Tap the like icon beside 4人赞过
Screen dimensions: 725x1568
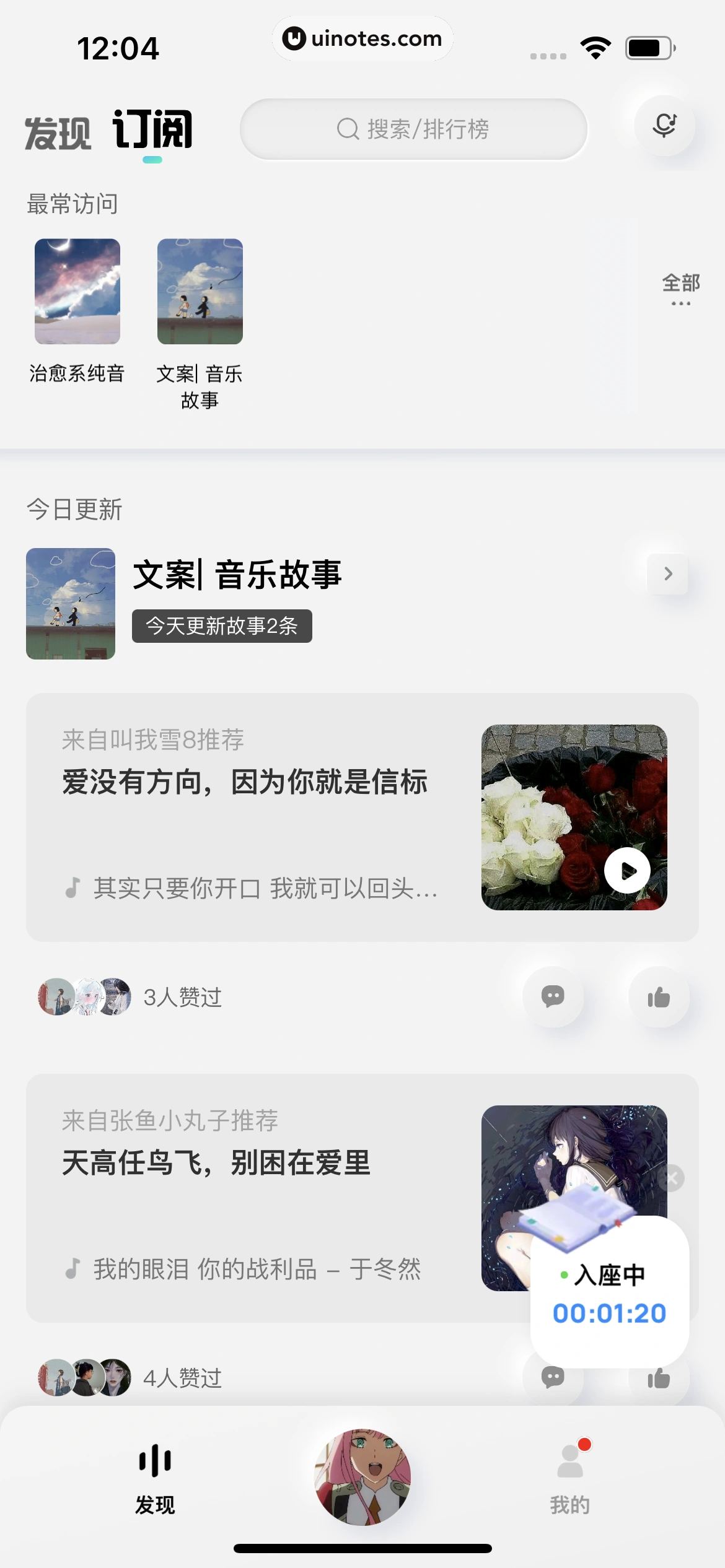click(x=659, y=1378)
